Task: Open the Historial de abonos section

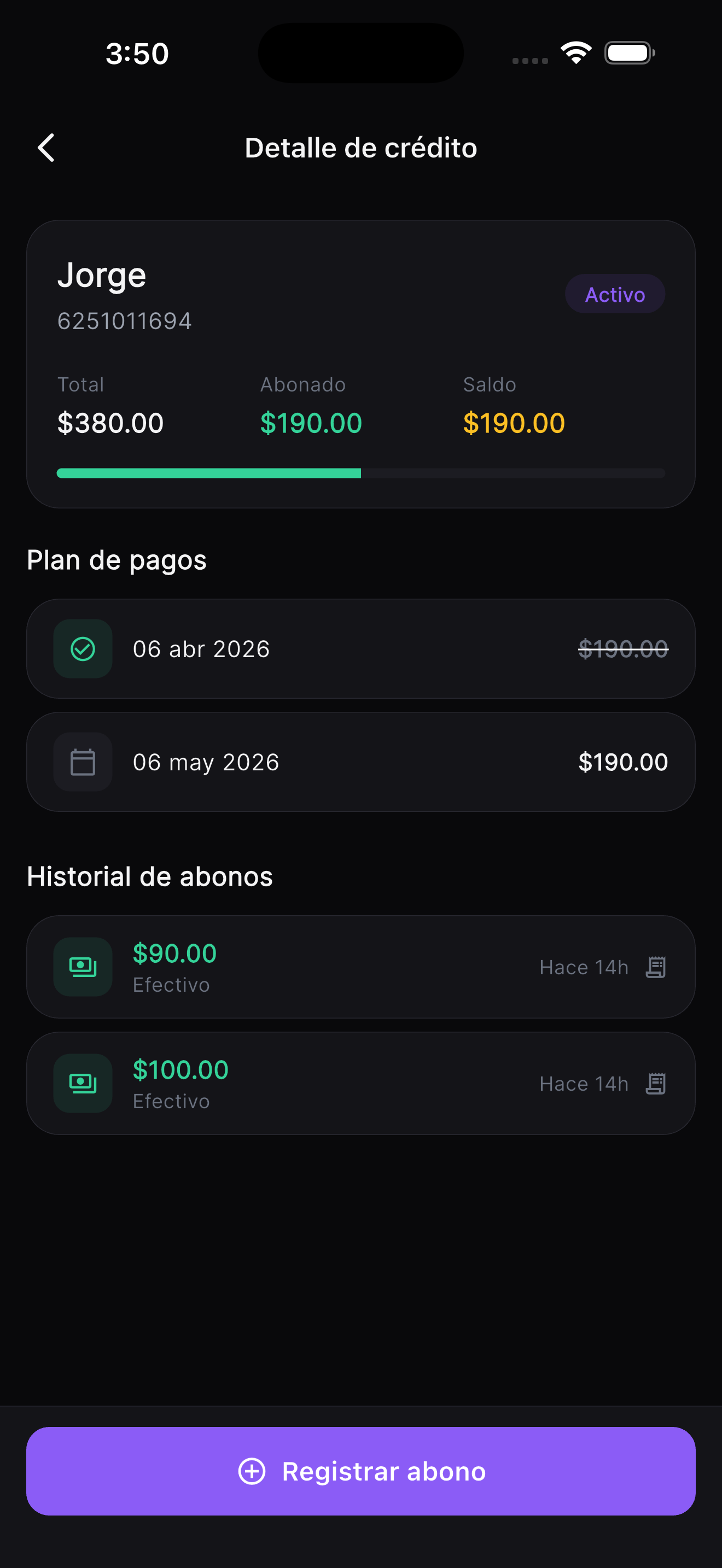Action: click(149, 876)
